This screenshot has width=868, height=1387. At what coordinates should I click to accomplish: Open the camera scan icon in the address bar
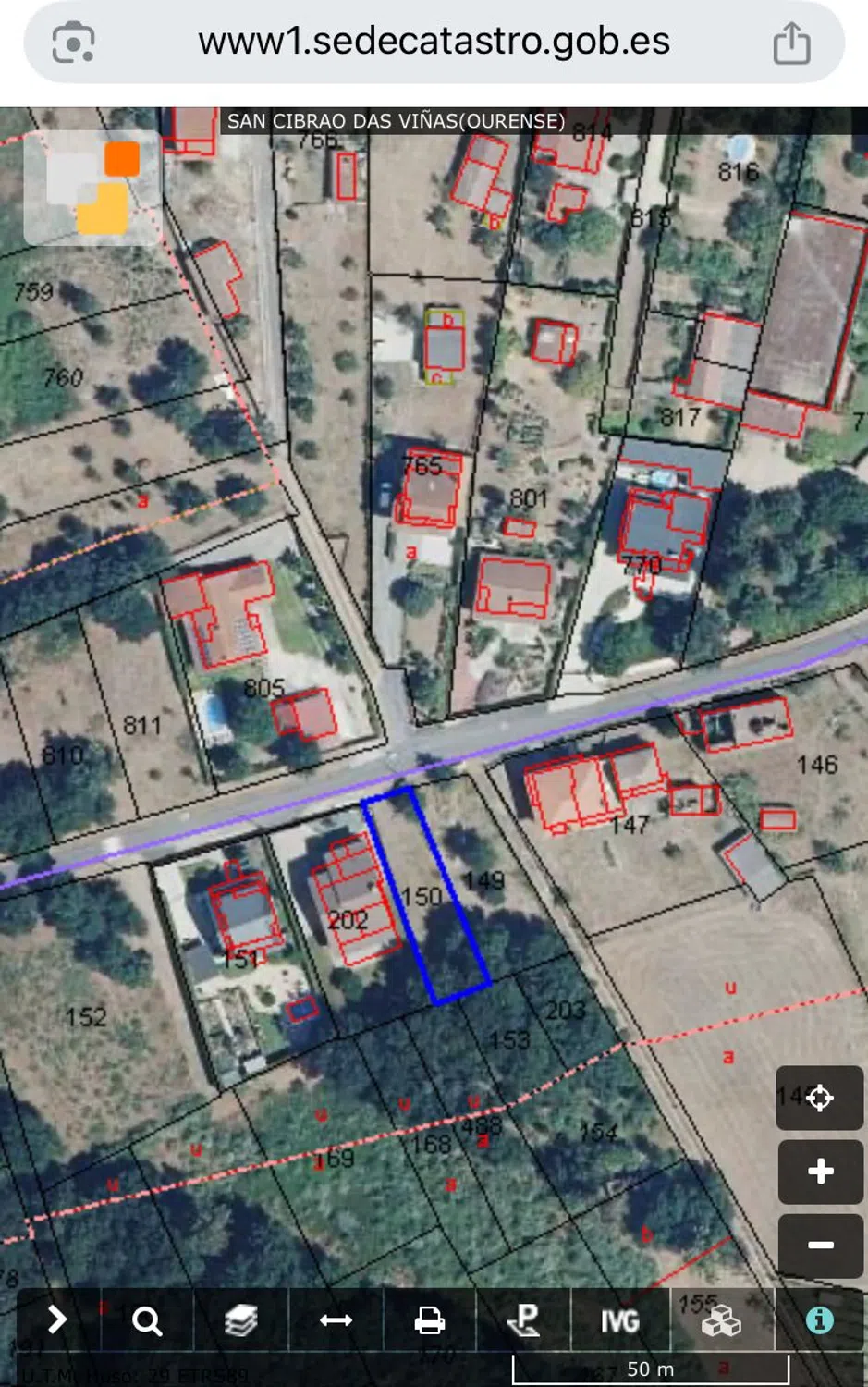73,43
